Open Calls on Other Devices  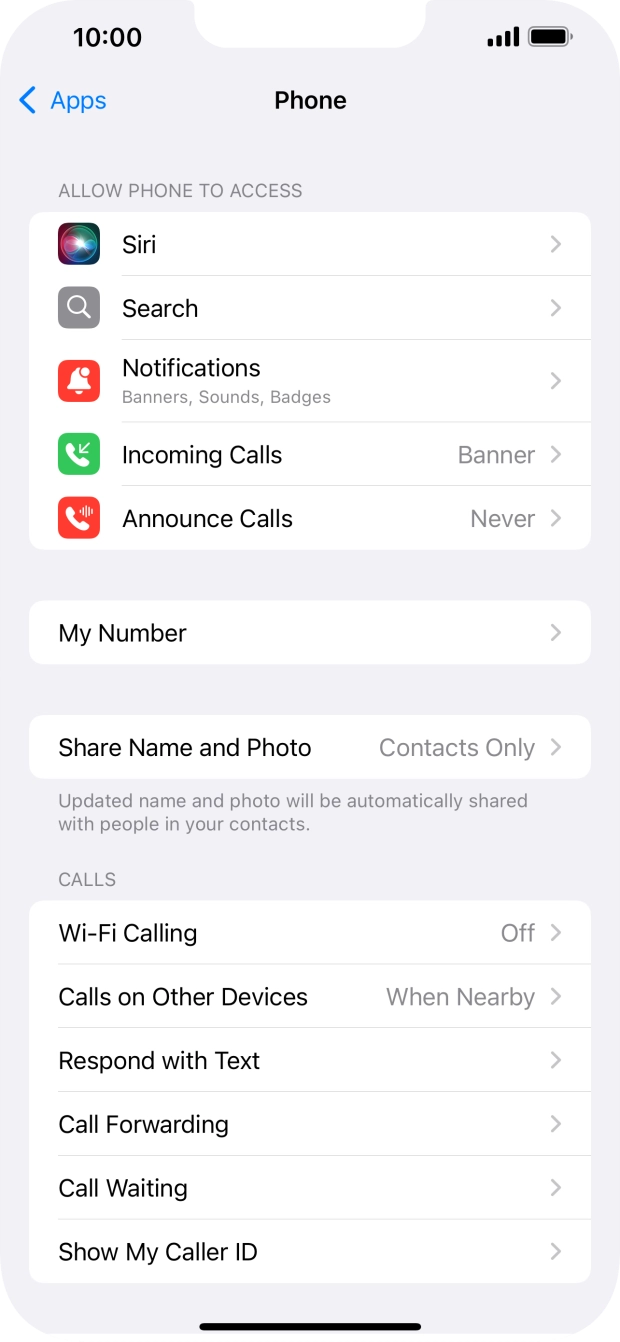point(310,997)
